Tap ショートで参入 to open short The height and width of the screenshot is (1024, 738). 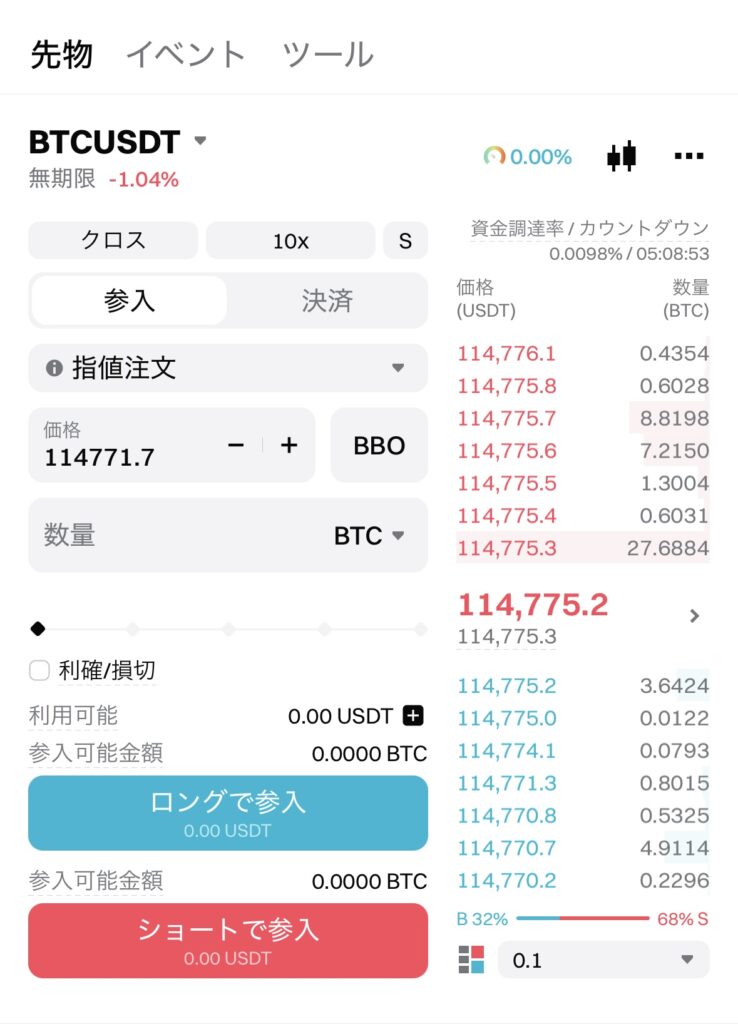click(x=228, y=940)
